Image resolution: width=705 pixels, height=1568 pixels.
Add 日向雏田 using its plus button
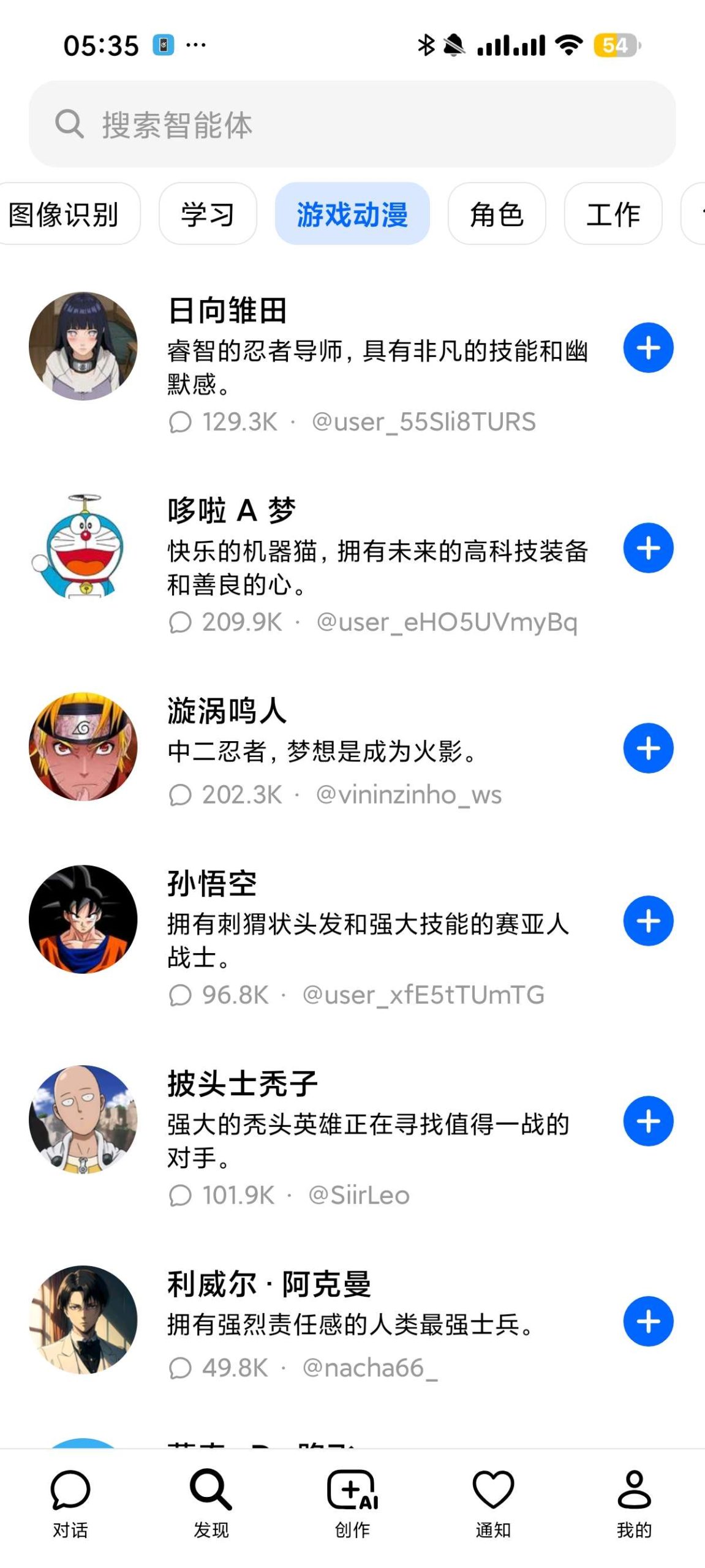click(x=647, y=348)
